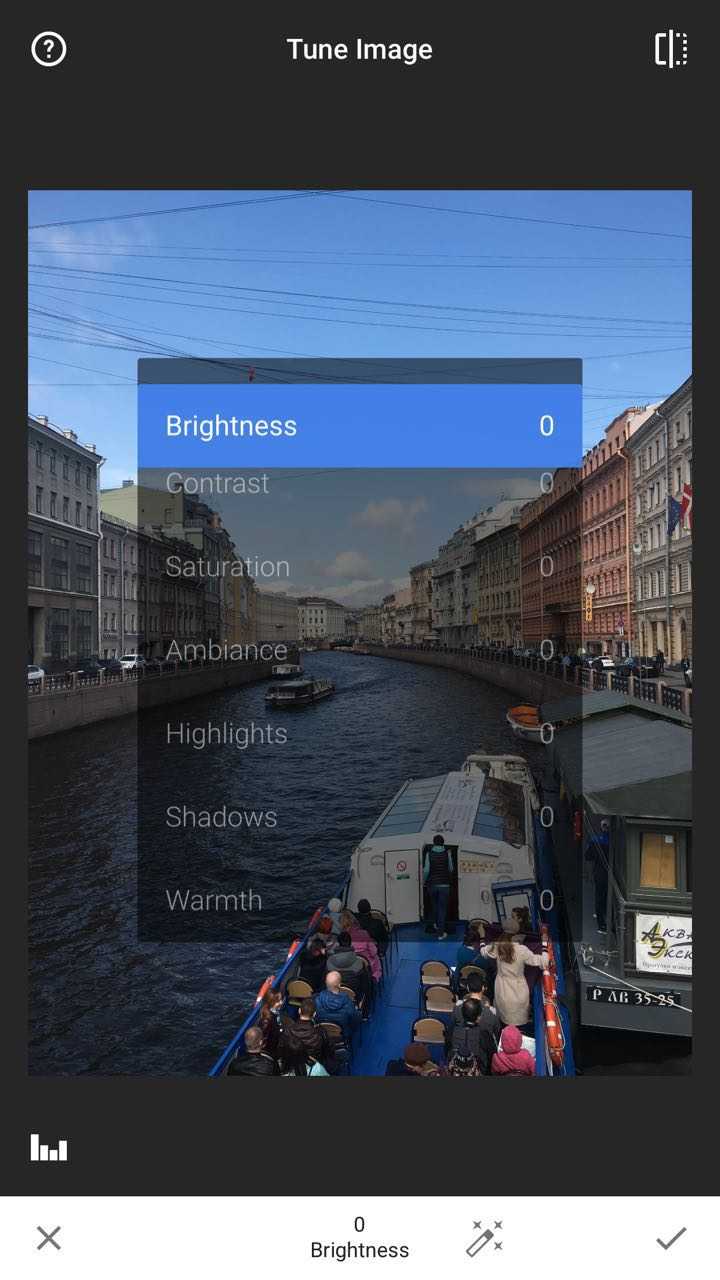The height and width of the screenshot is (1280, 720).
Task: Choose the Highlights option
Action: [359, 734]
